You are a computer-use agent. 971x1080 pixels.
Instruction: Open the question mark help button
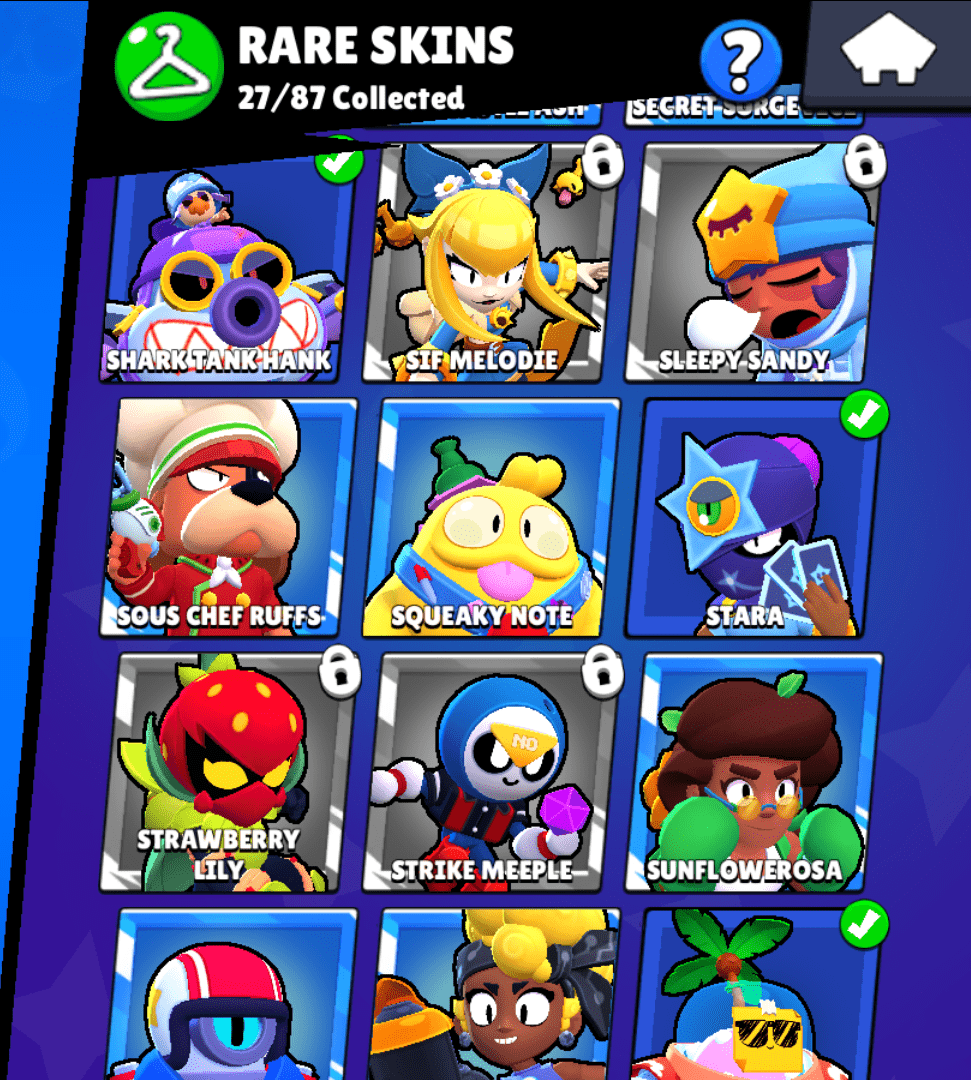coord(741,60)
